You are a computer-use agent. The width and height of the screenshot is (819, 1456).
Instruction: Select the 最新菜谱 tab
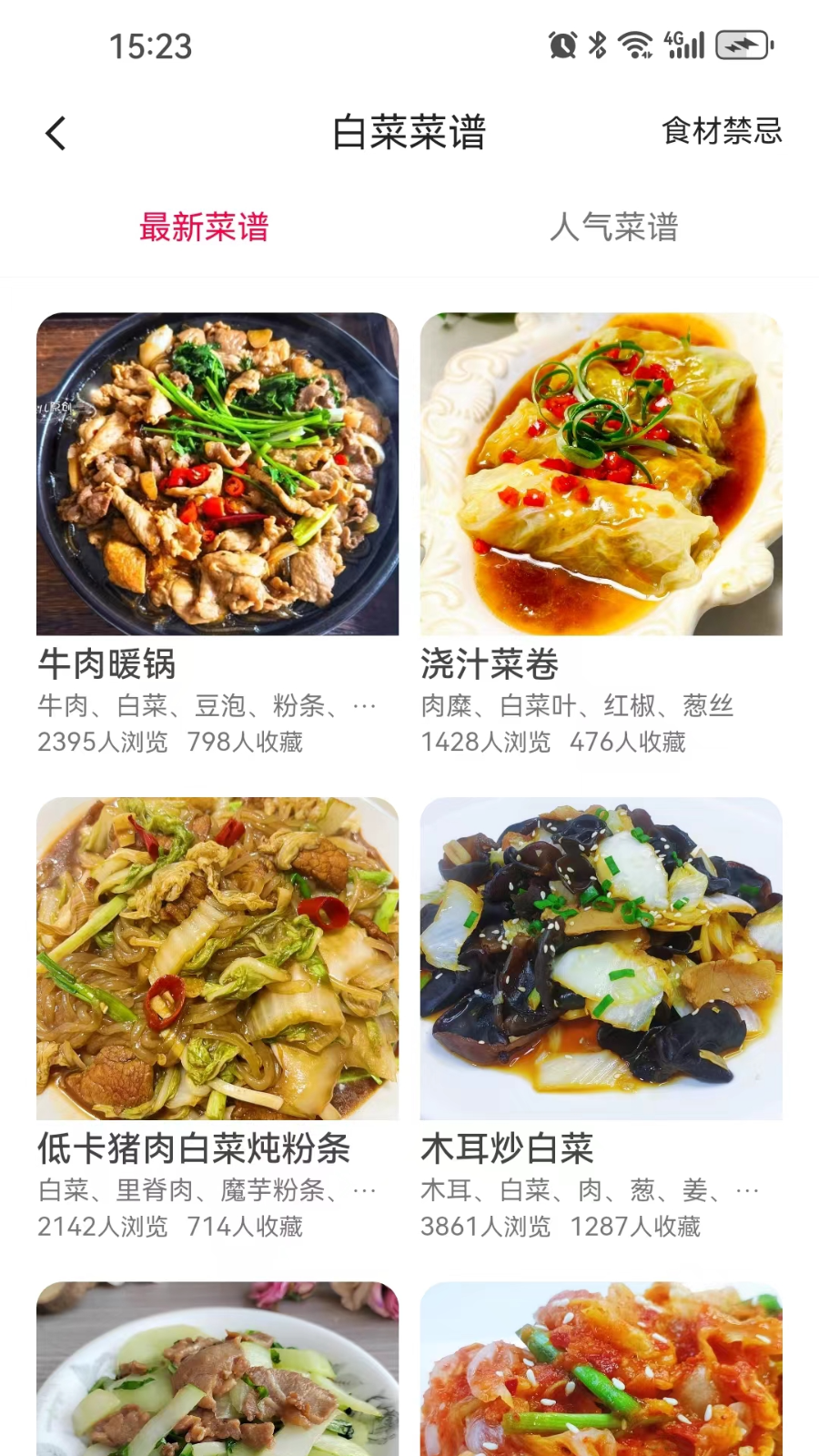pyautogui.click(x=204, y=228)
